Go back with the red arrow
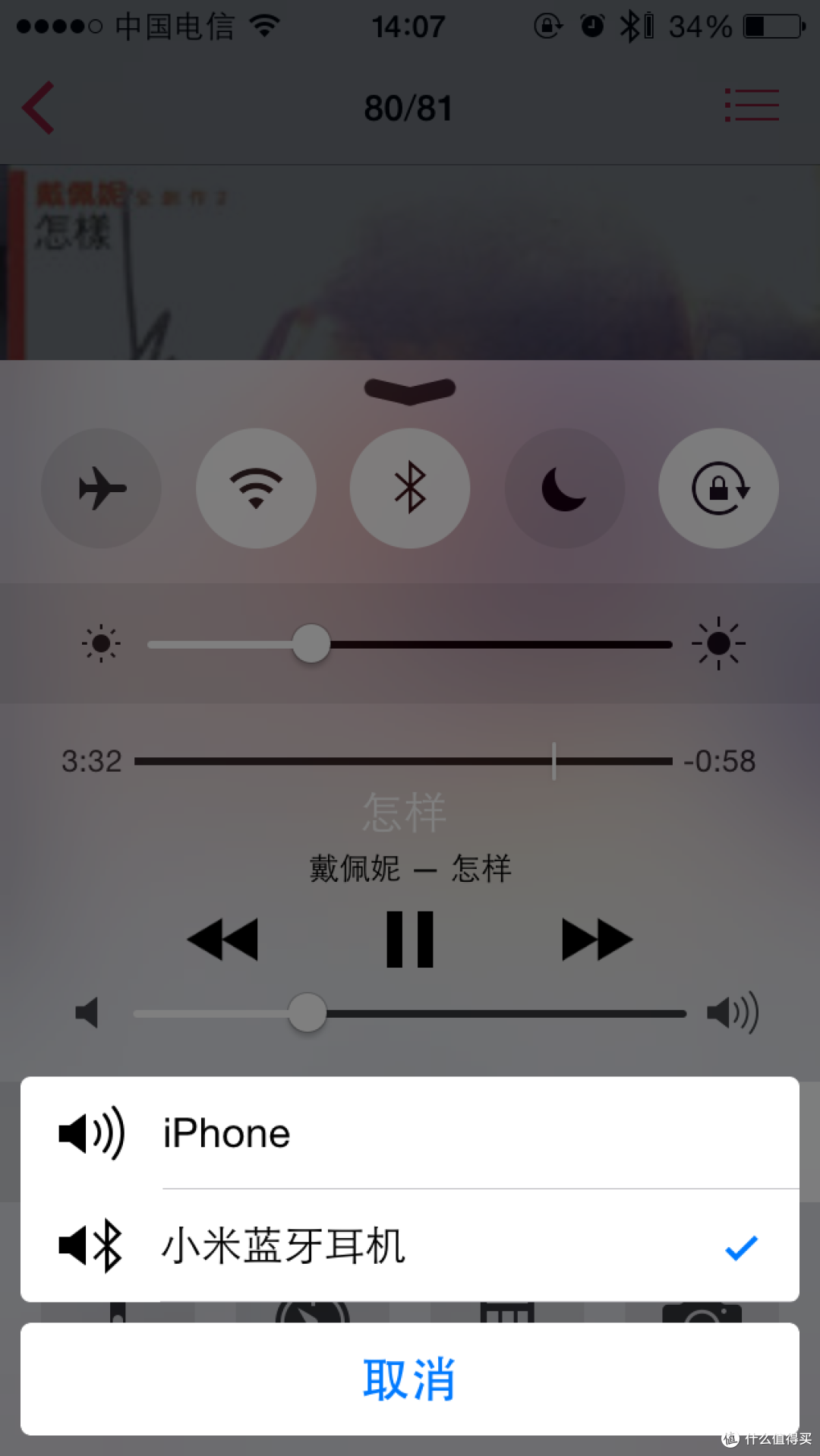 39,108
